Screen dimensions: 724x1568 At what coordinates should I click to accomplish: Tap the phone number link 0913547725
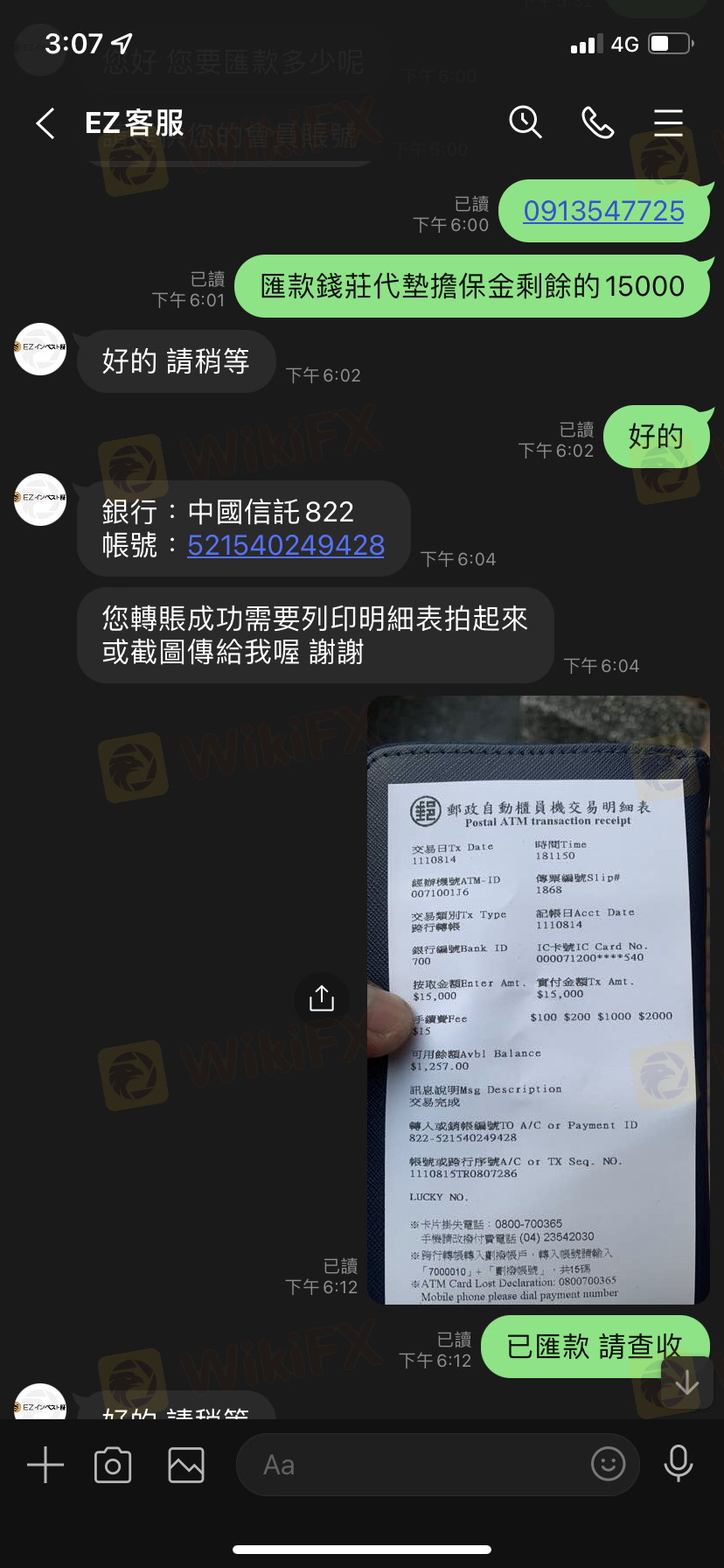click(x=603, y=211)
